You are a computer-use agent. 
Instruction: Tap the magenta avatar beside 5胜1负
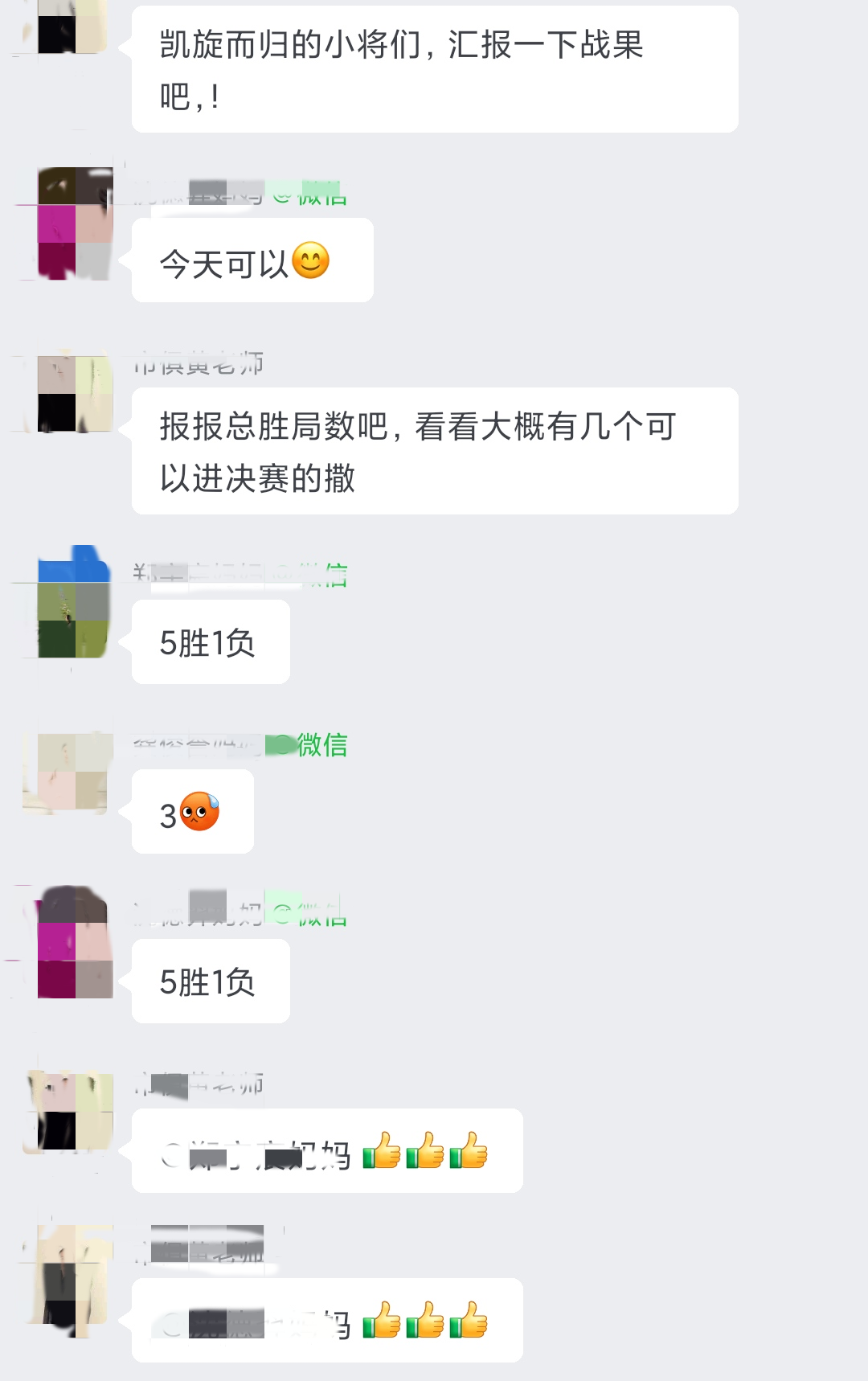[75, 942]
